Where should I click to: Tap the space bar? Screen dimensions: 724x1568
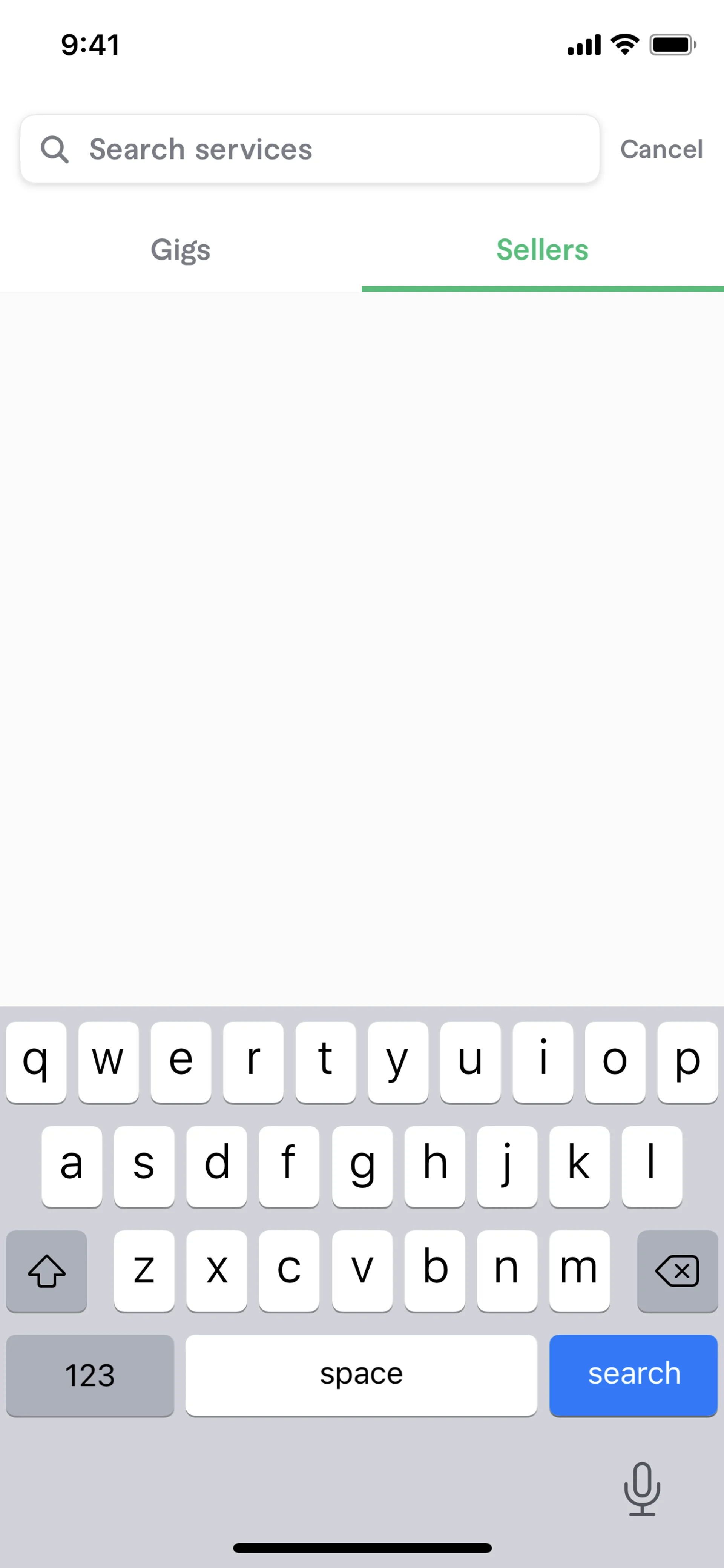[361, 1374]
